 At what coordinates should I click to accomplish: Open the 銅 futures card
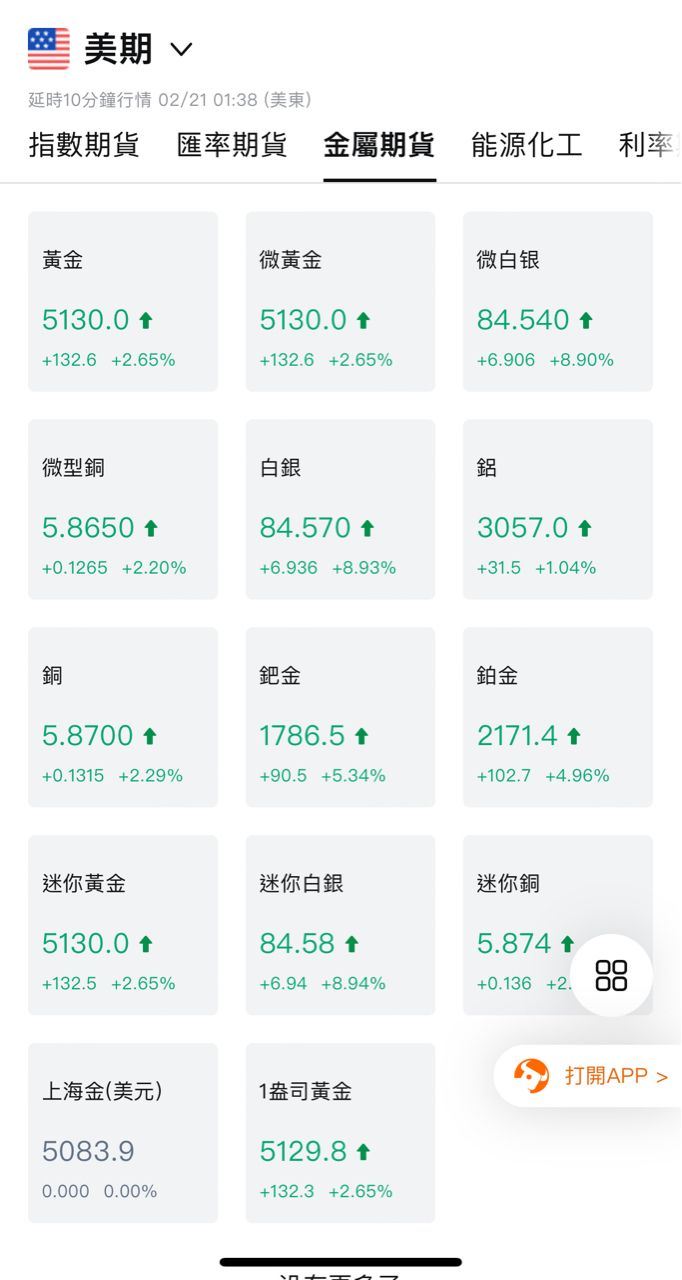122,717
